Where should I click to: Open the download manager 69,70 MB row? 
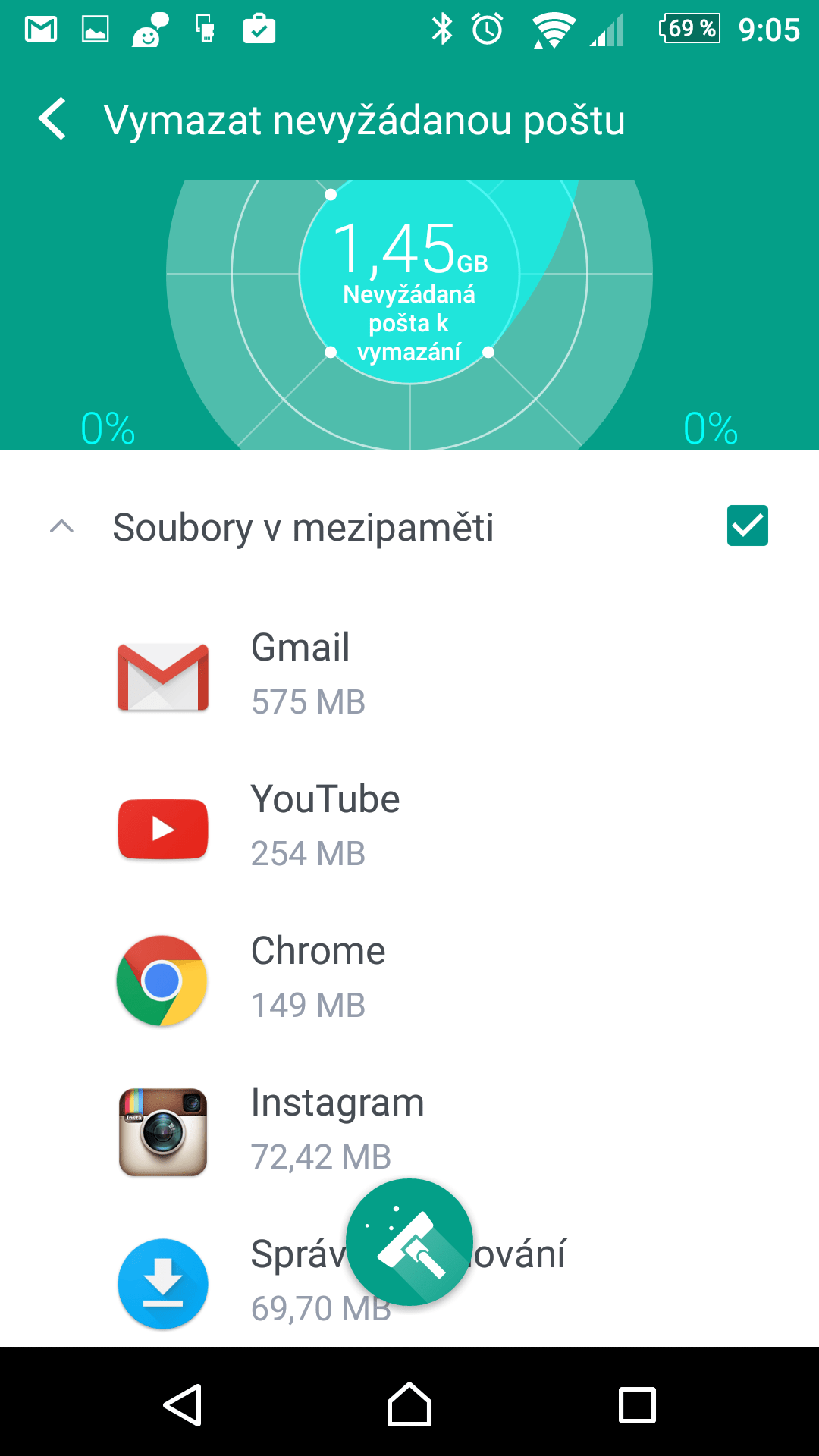409,1282
